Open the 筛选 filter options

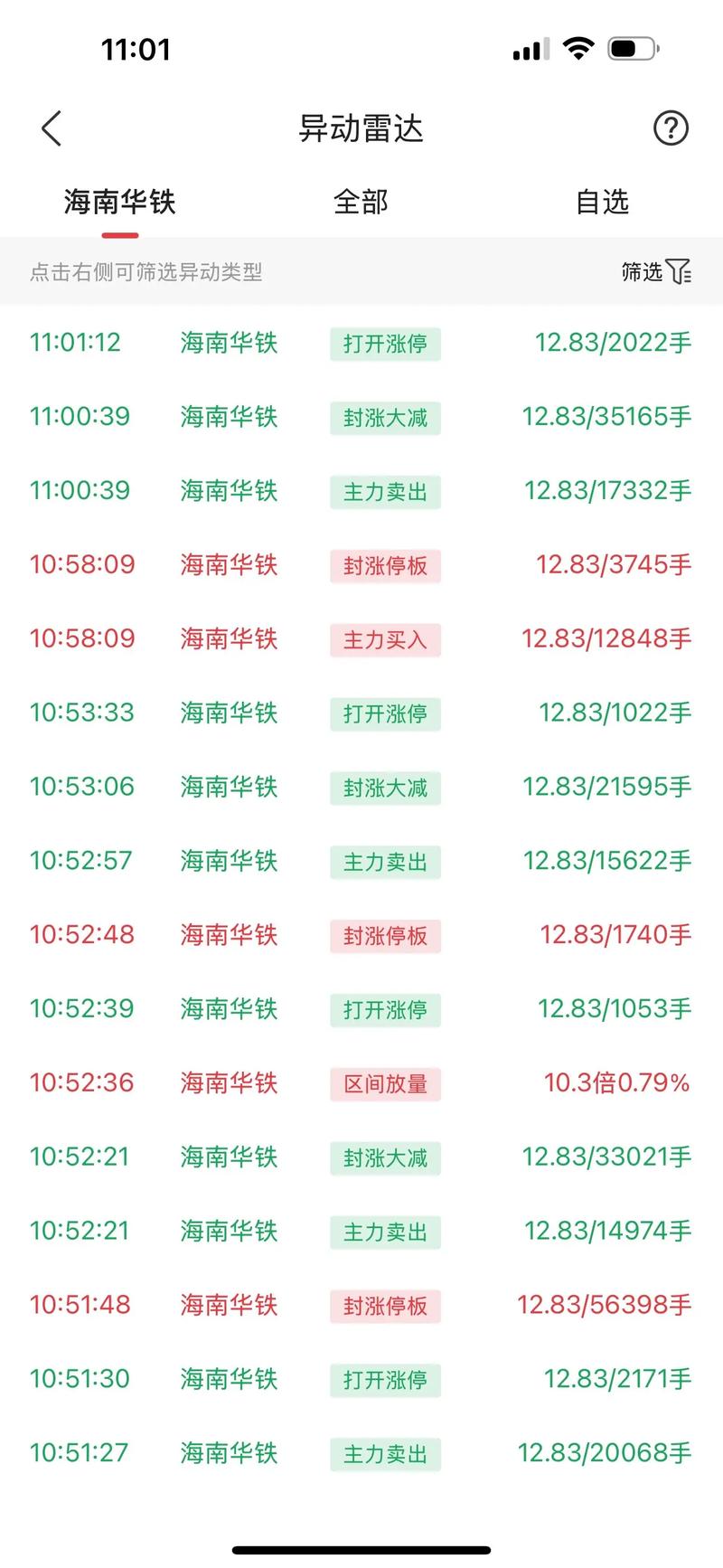[x=656, y=271]
